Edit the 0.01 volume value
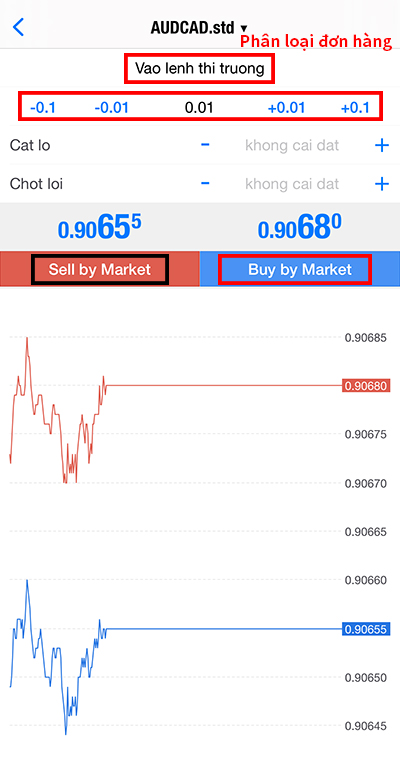 [x=199, y=107]
